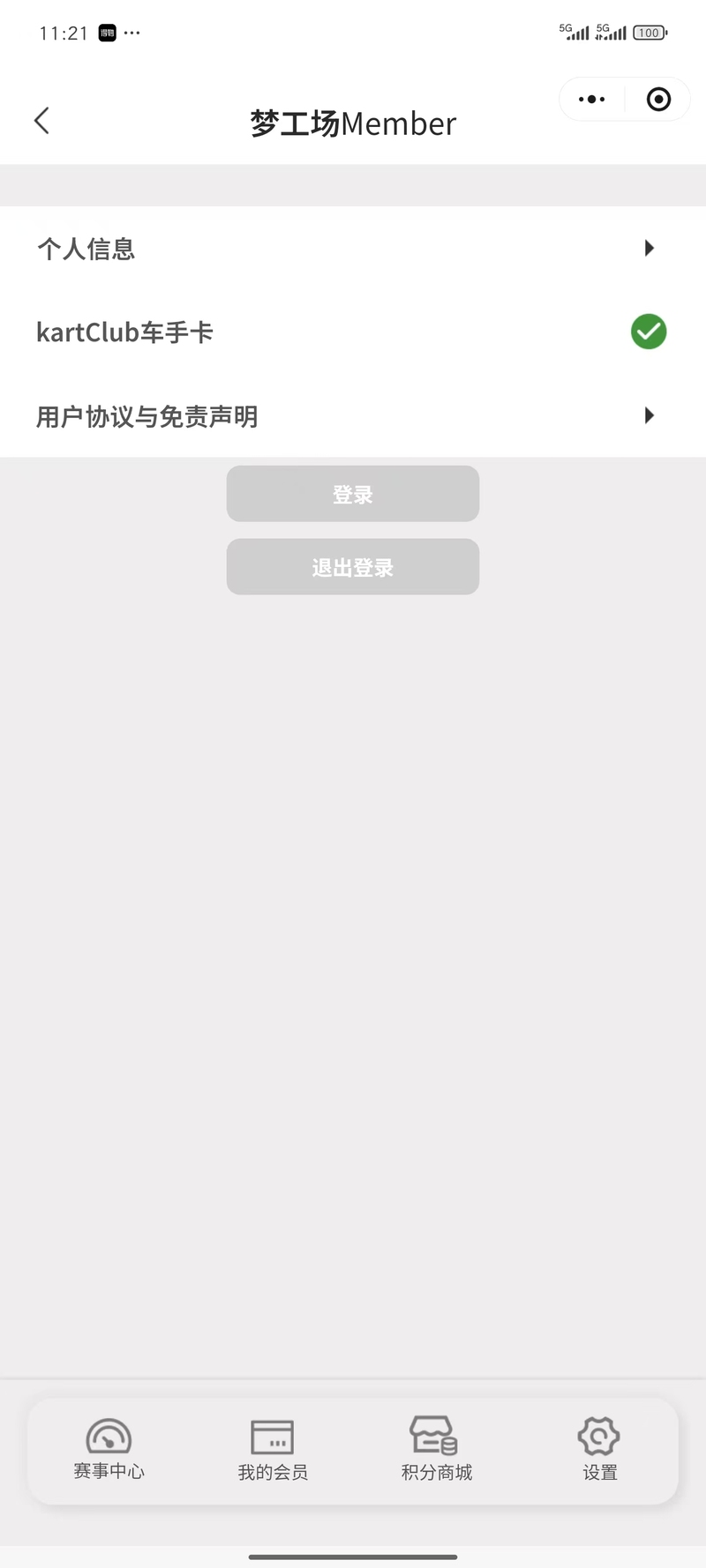Open the mini program more-options menu

tap(591, 100)
